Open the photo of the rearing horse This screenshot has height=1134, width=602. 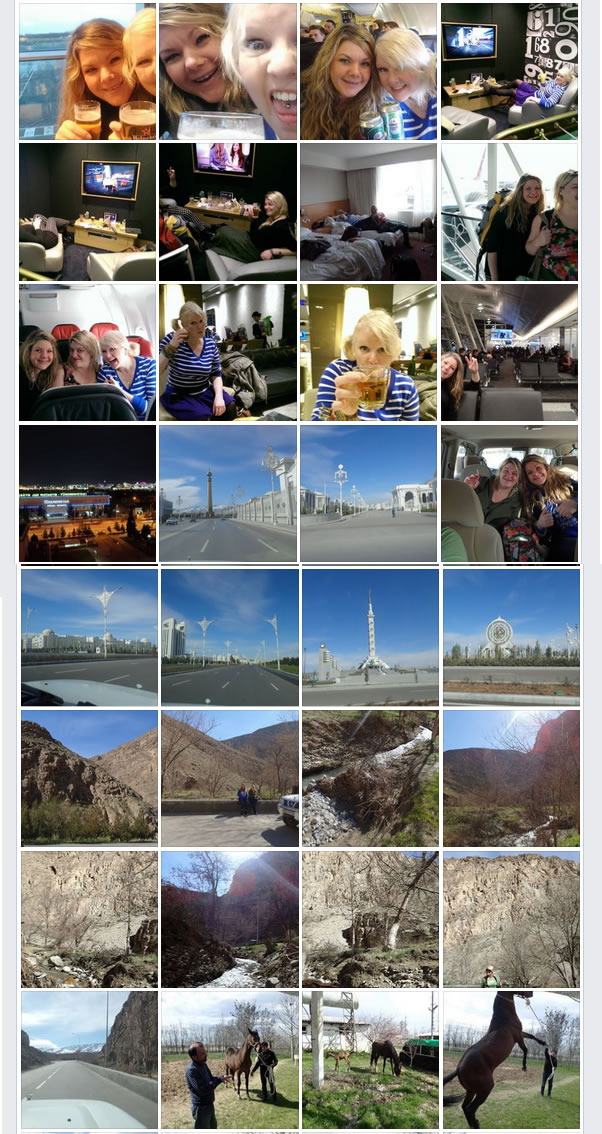(511, 1060)
